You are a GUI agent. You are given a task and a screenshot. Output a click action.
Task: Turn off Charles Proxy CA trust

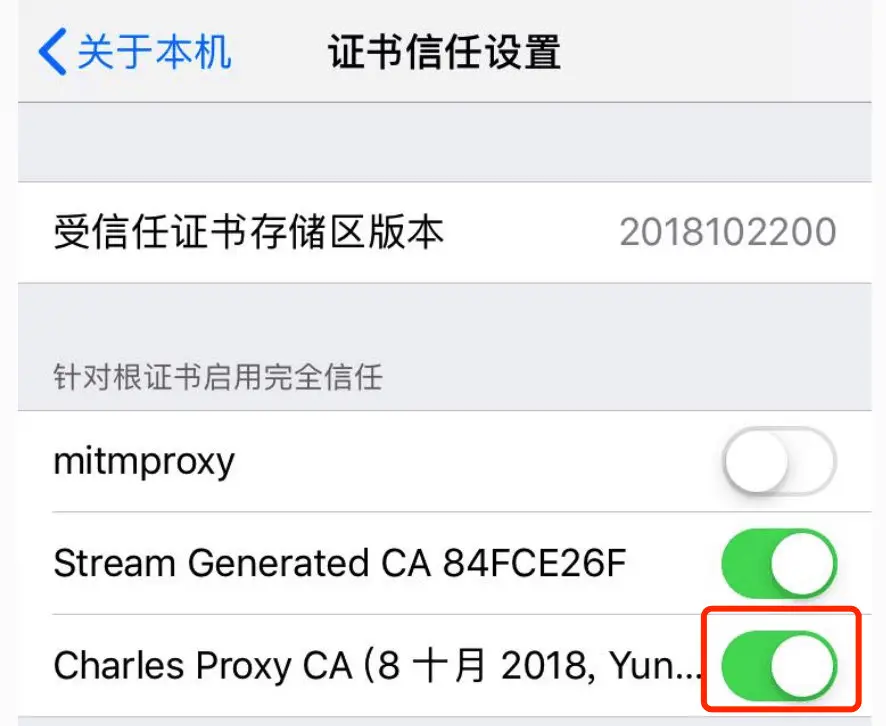779,666
